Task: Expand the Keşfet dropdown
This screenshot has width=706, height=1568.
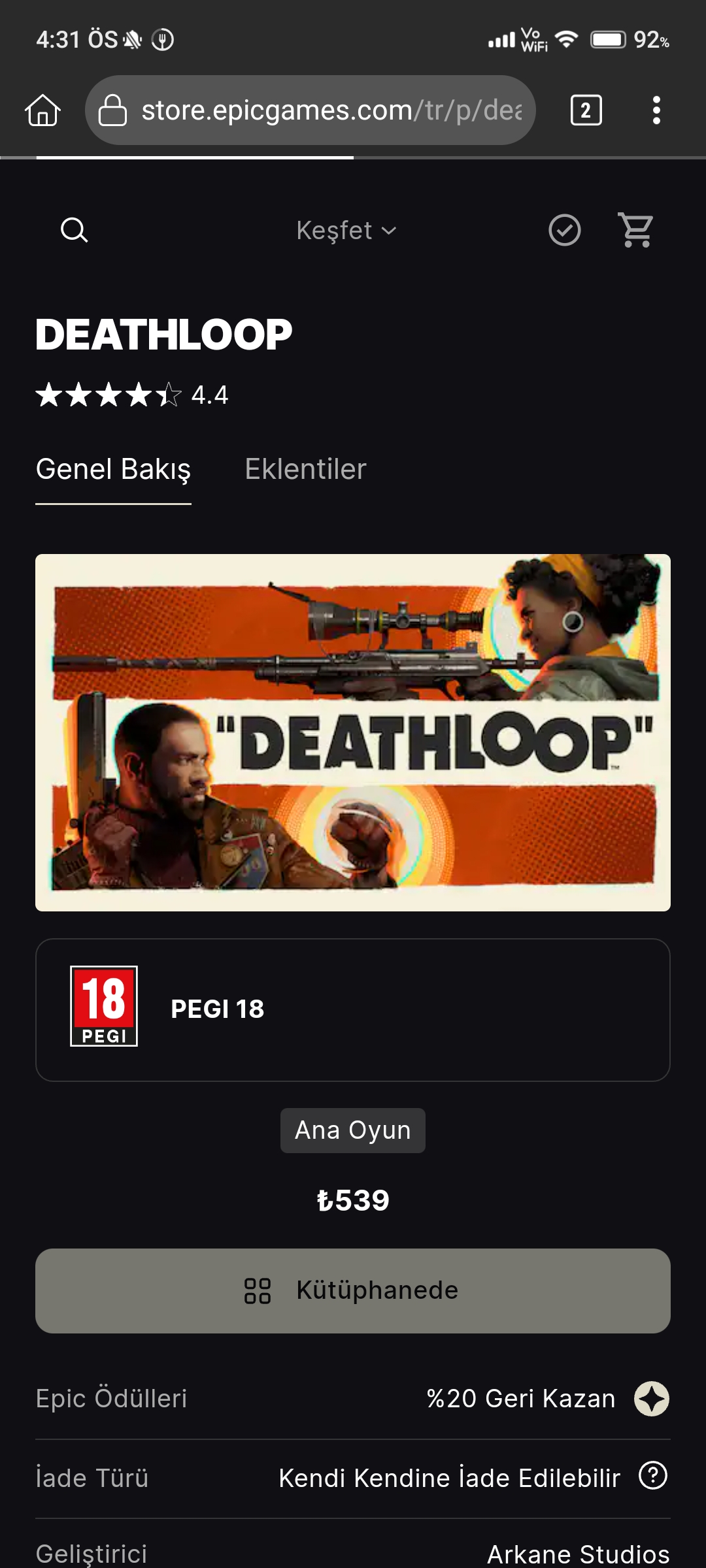Action: coord(346,231)
